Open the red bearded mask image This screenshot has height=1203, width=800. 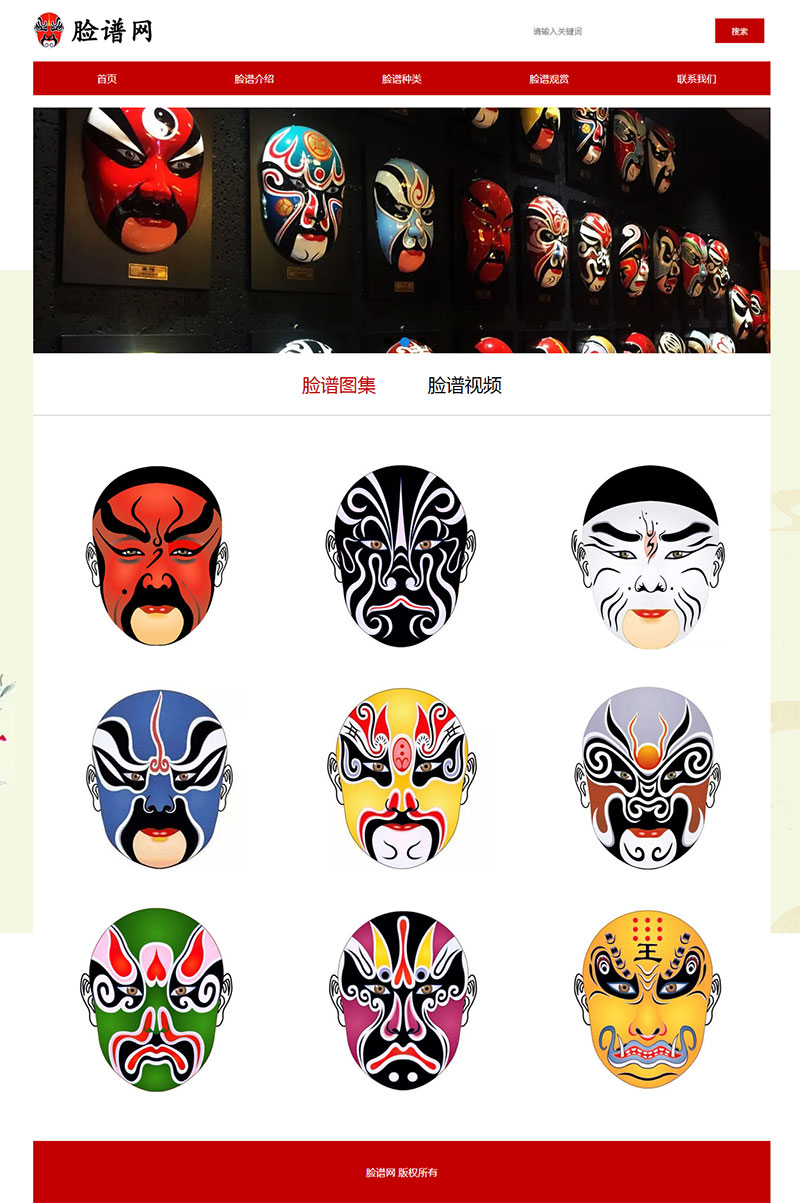[155, 556]
